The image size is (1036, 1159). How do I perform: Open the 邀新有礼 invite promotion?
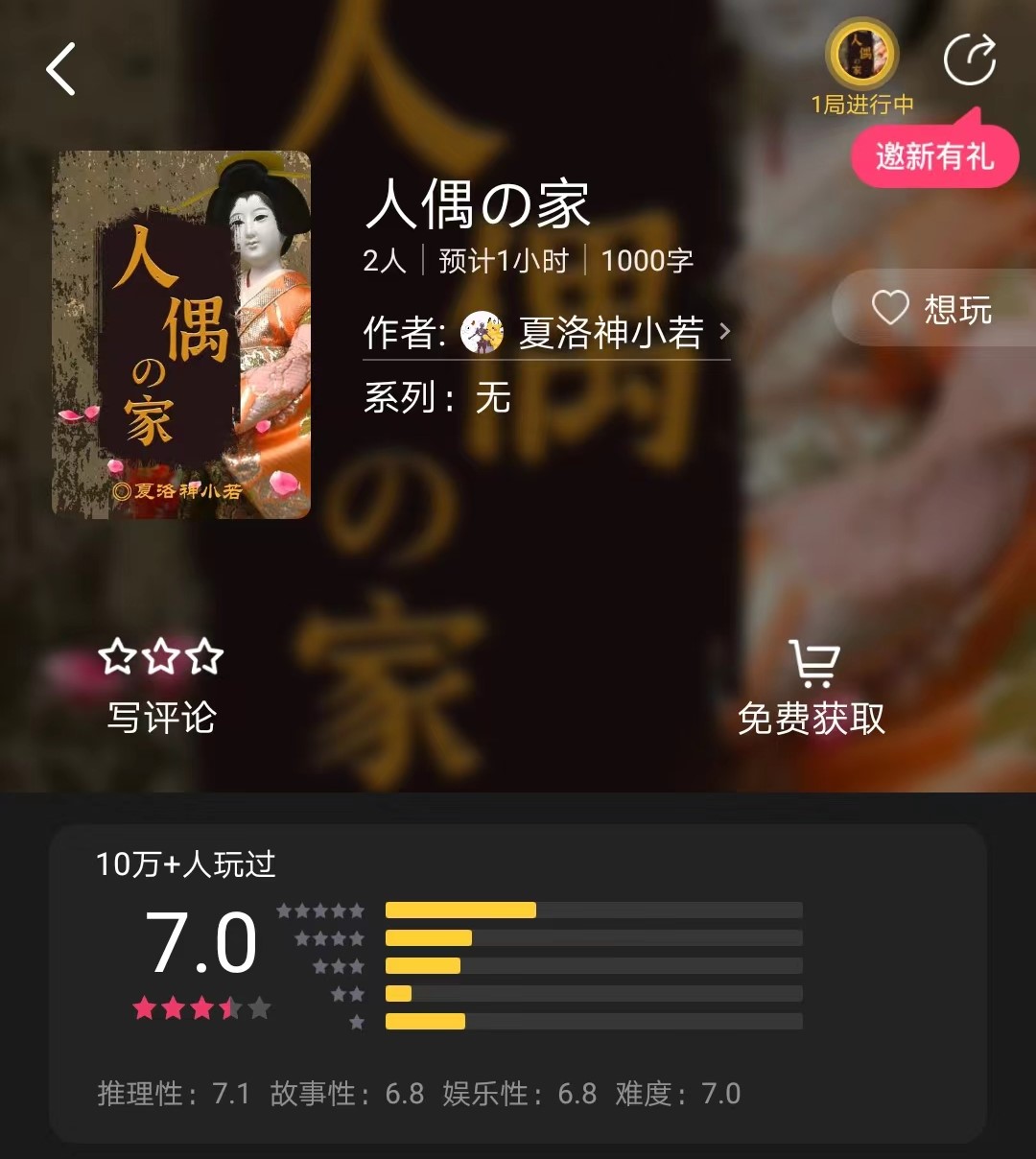tap(934, 155)
